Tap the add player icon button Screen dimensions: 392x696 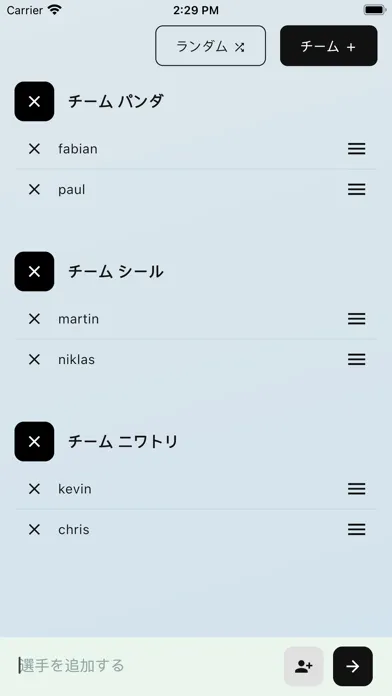pos(304,666)
